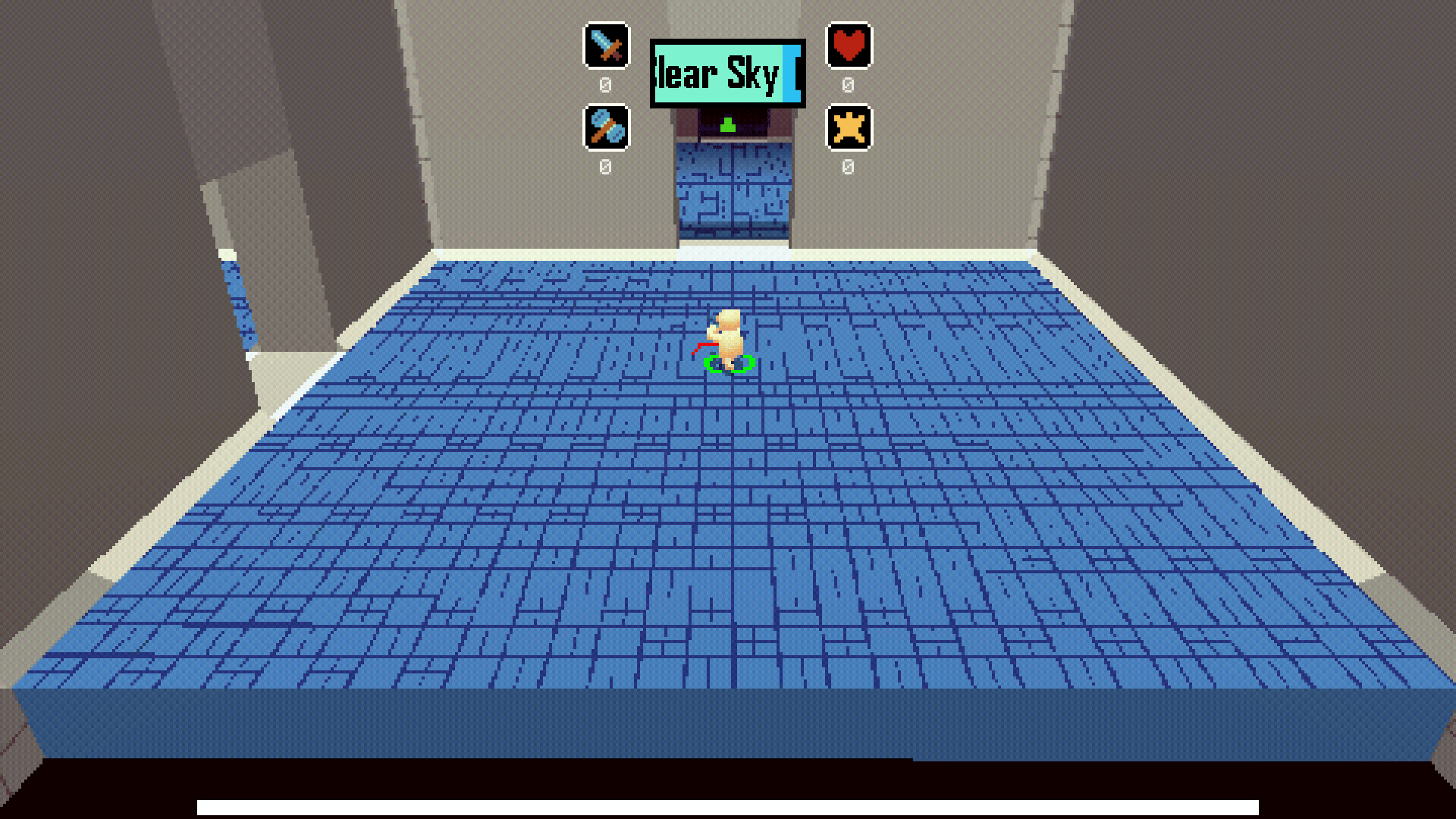Tap the red heart icon
This screenshot has width=1456, height=819.
pyautogui.click(x=849, y=45)
